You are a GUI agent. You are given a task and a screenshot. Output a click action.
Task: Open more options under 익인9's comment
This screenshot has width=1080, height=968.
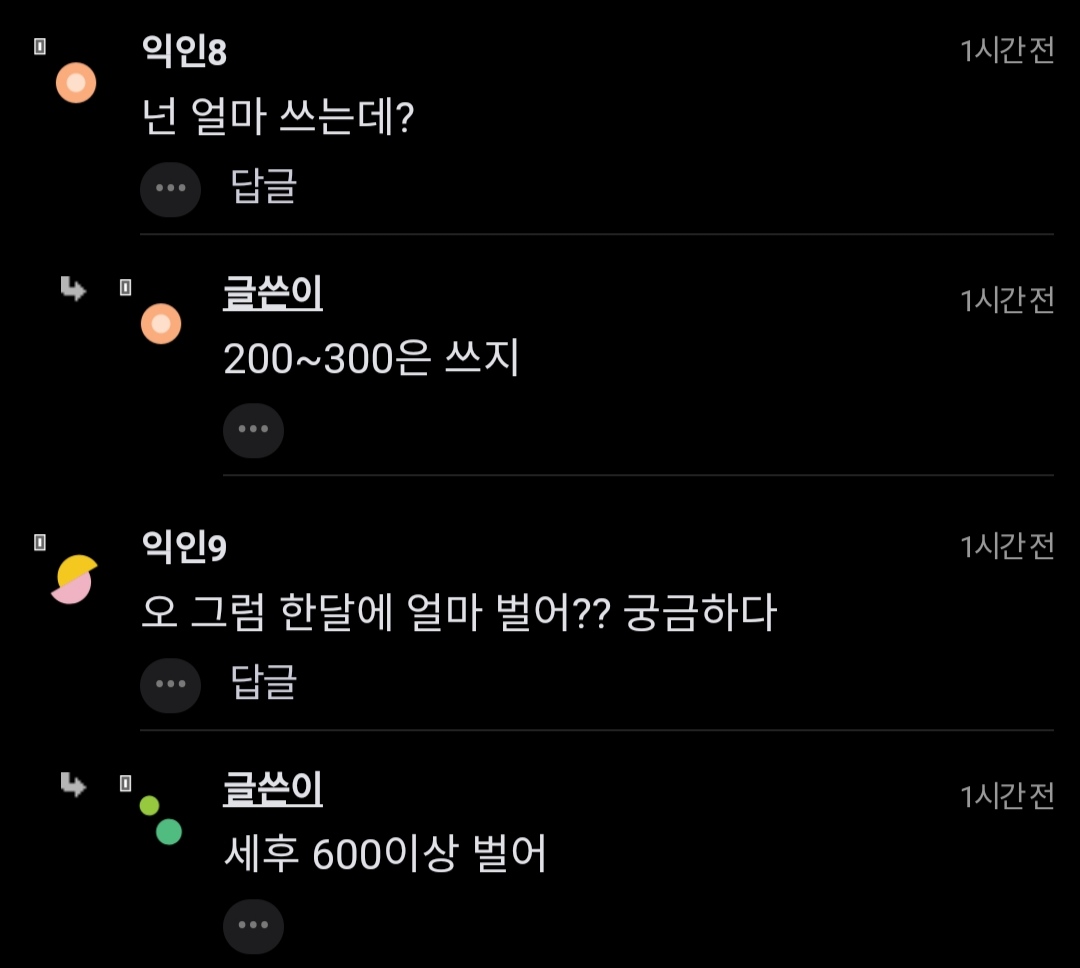click(171, 684)
